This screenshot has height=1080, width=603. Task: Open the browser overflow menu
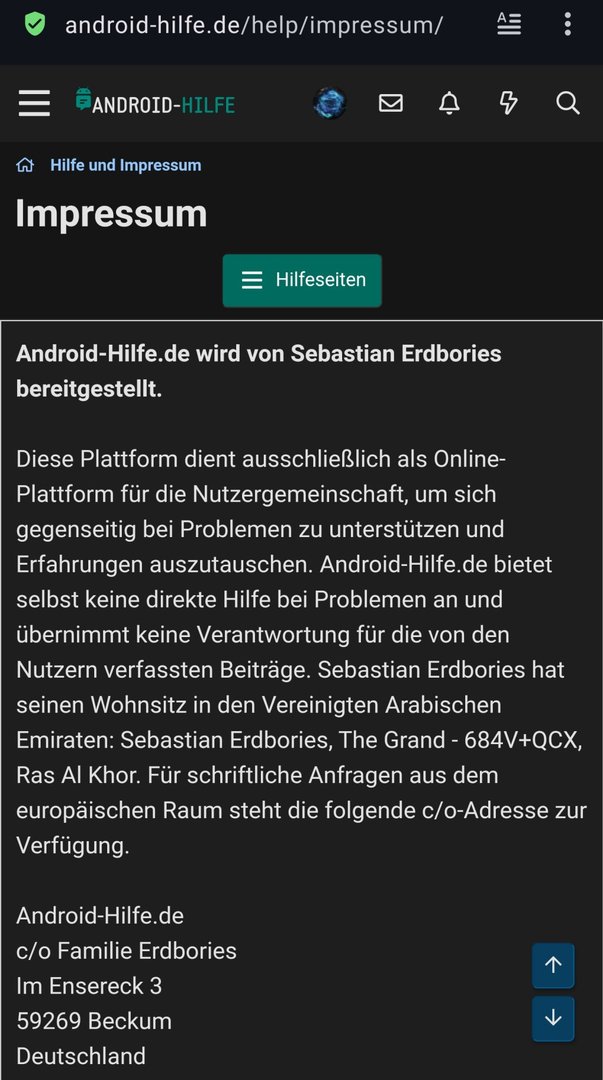coord(568,25)
